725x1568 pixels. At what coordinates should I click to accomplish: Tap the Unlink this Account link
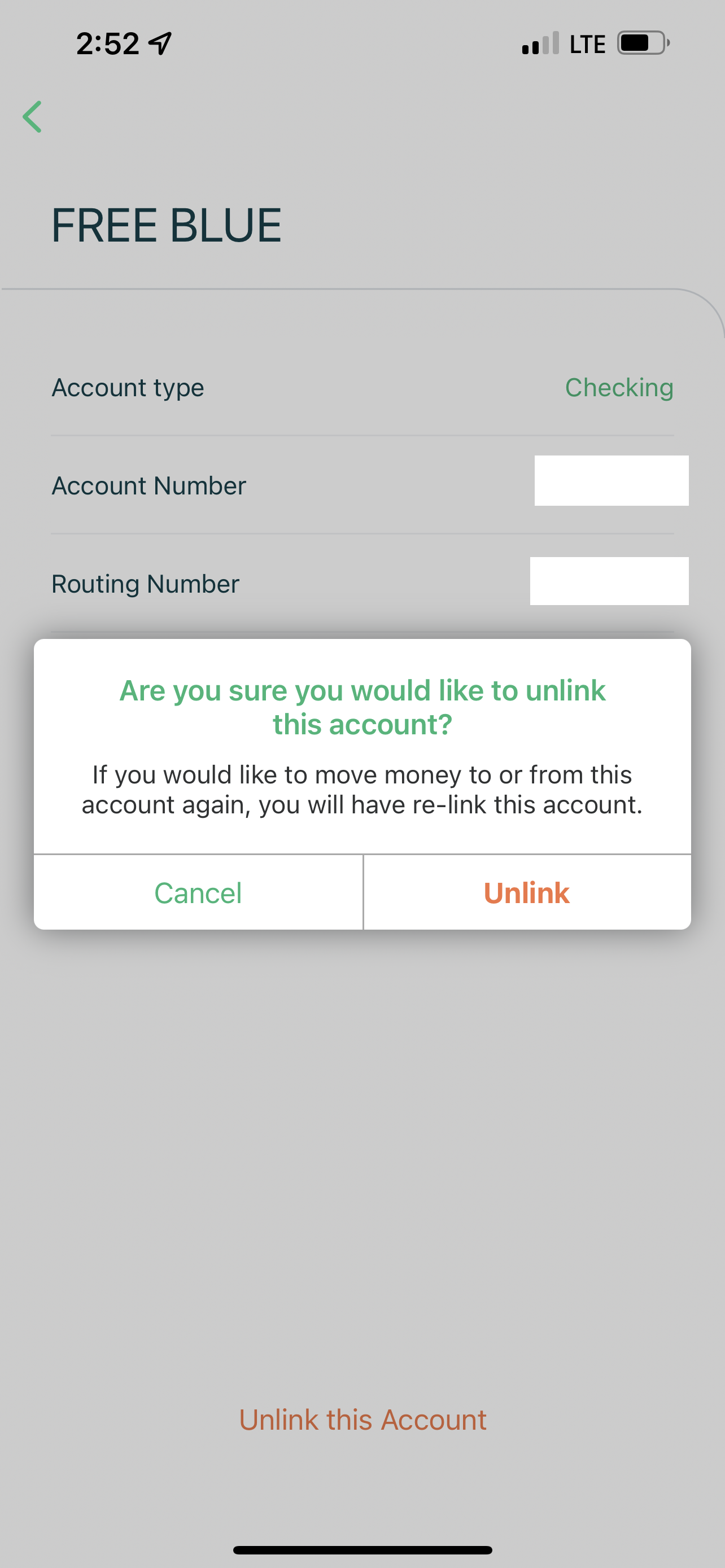(363, 1420)
